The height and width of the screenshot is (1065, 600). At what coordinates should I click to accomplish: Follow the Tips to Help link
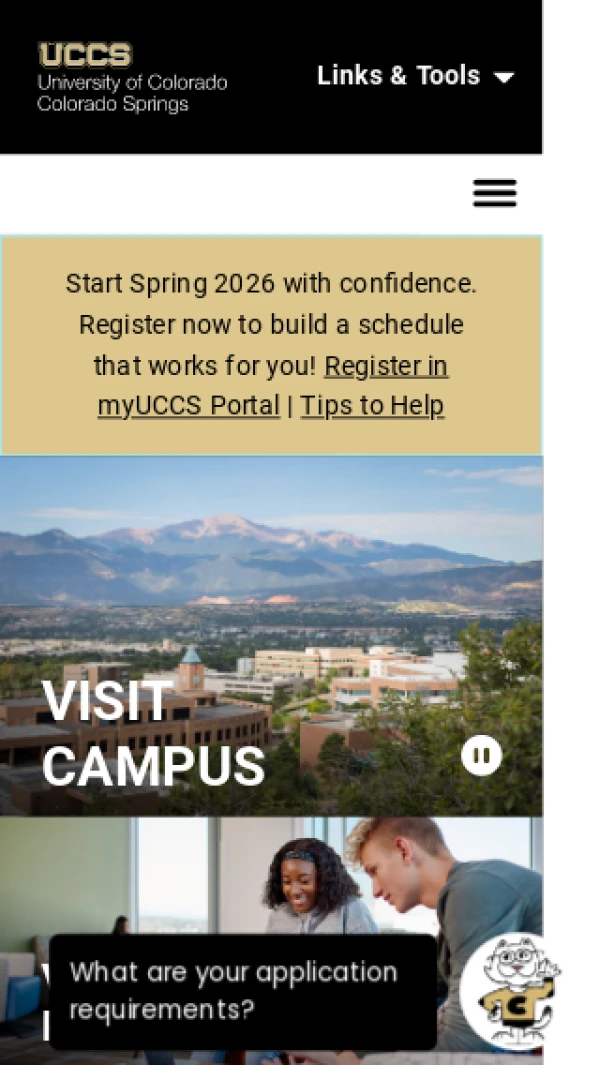[x=372, y=406]
